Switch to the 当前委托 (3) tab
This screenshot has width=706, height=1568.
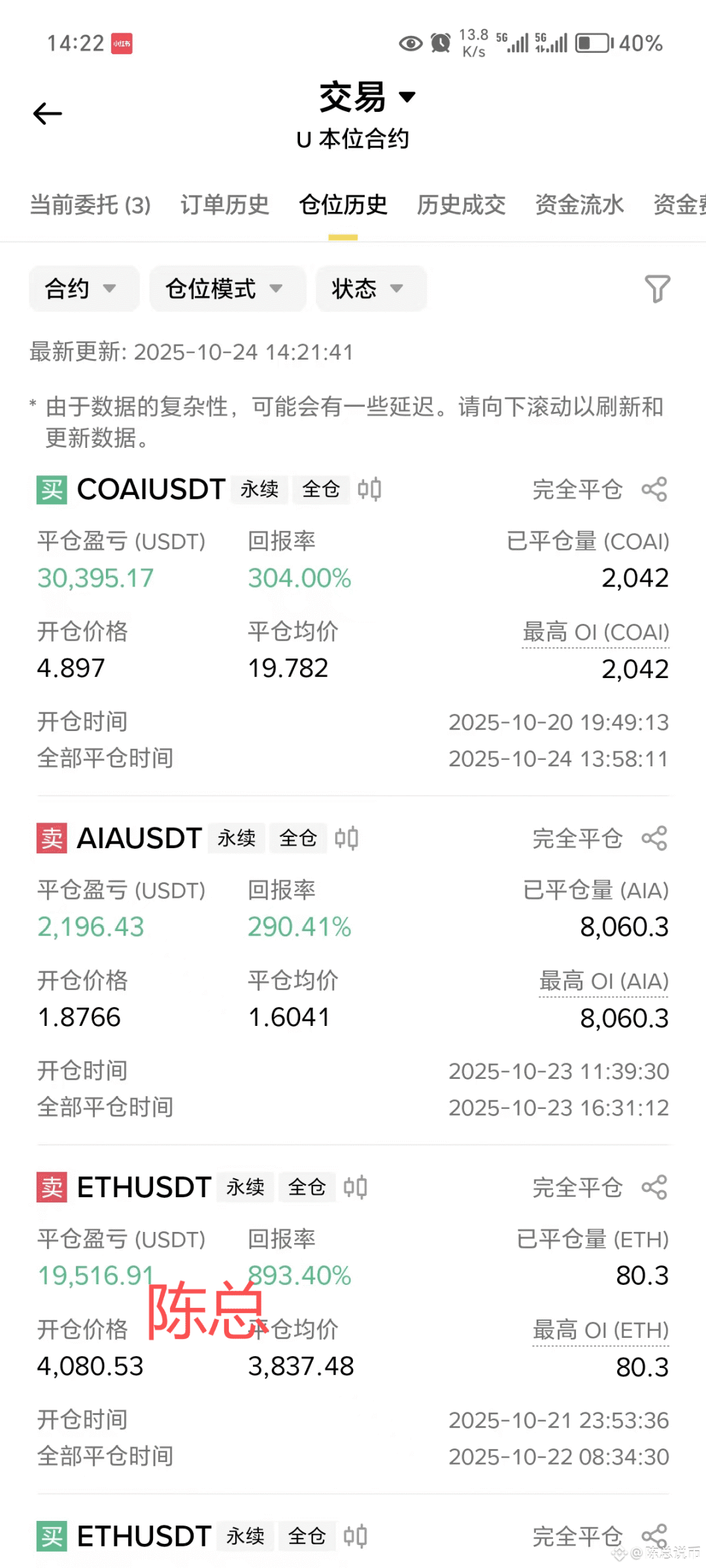coord(90,205)
